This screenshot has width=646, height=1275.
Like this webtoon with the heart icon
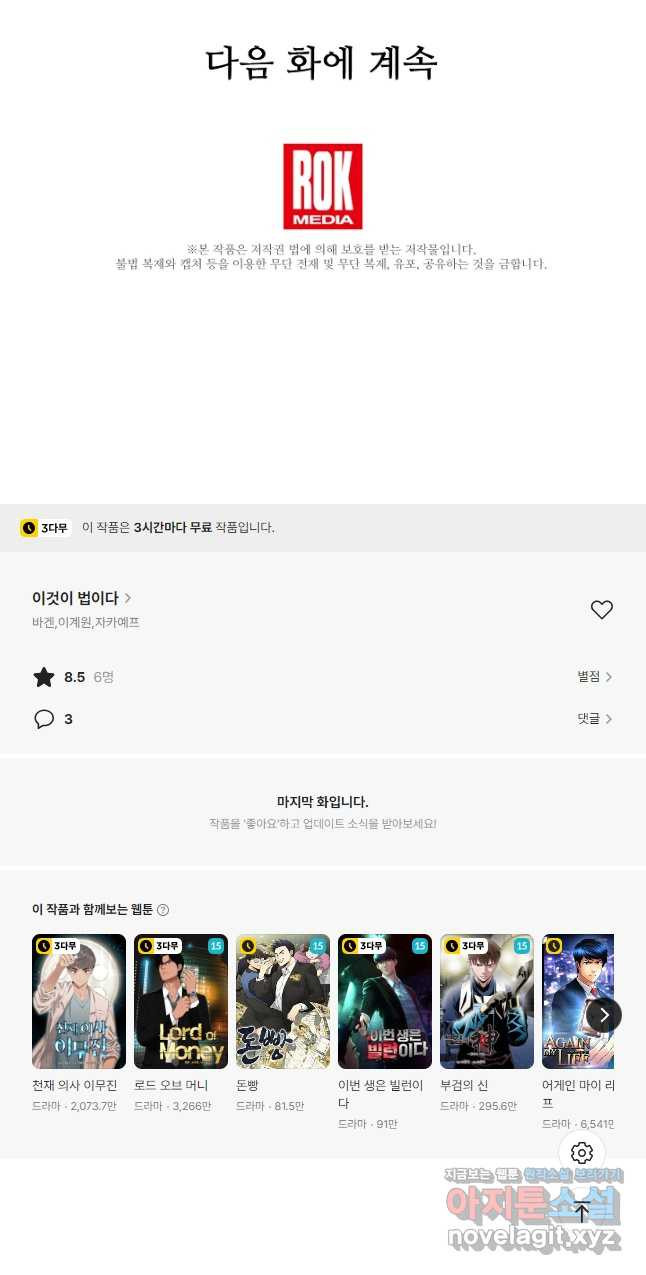tap(601, 610)
